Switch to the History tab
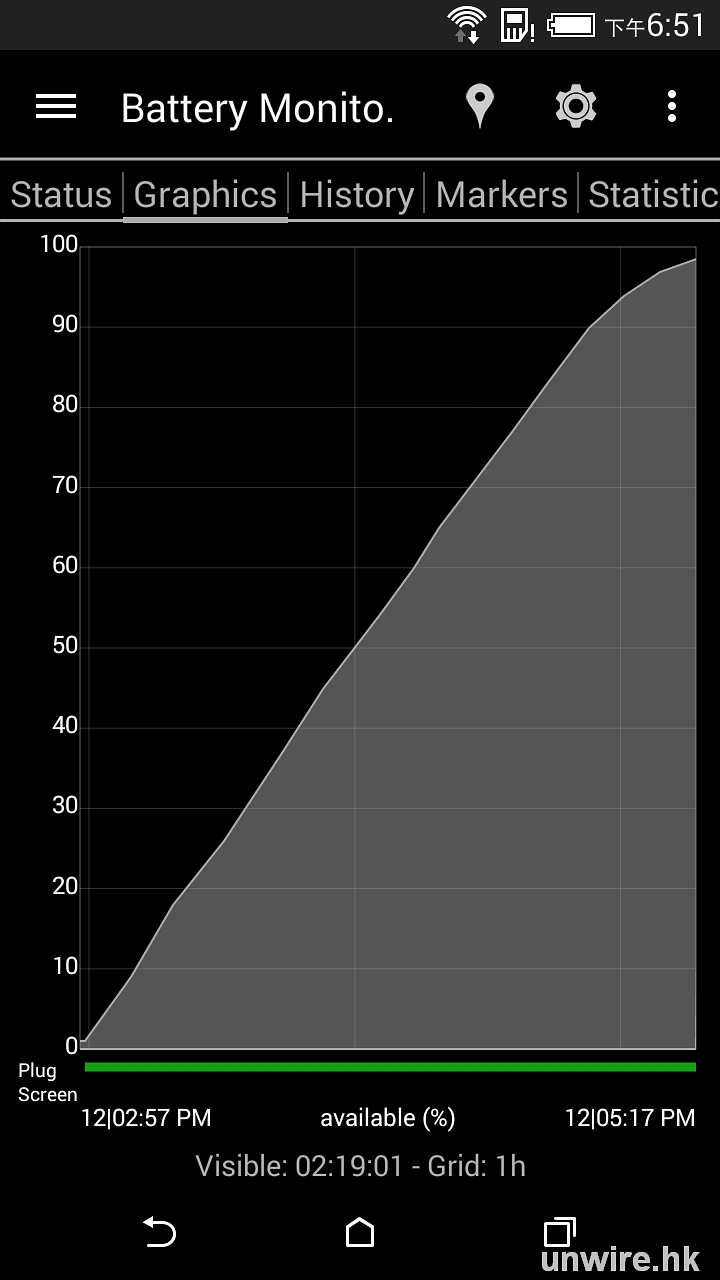The image size is (720, 1280). [x=356, y=194]
